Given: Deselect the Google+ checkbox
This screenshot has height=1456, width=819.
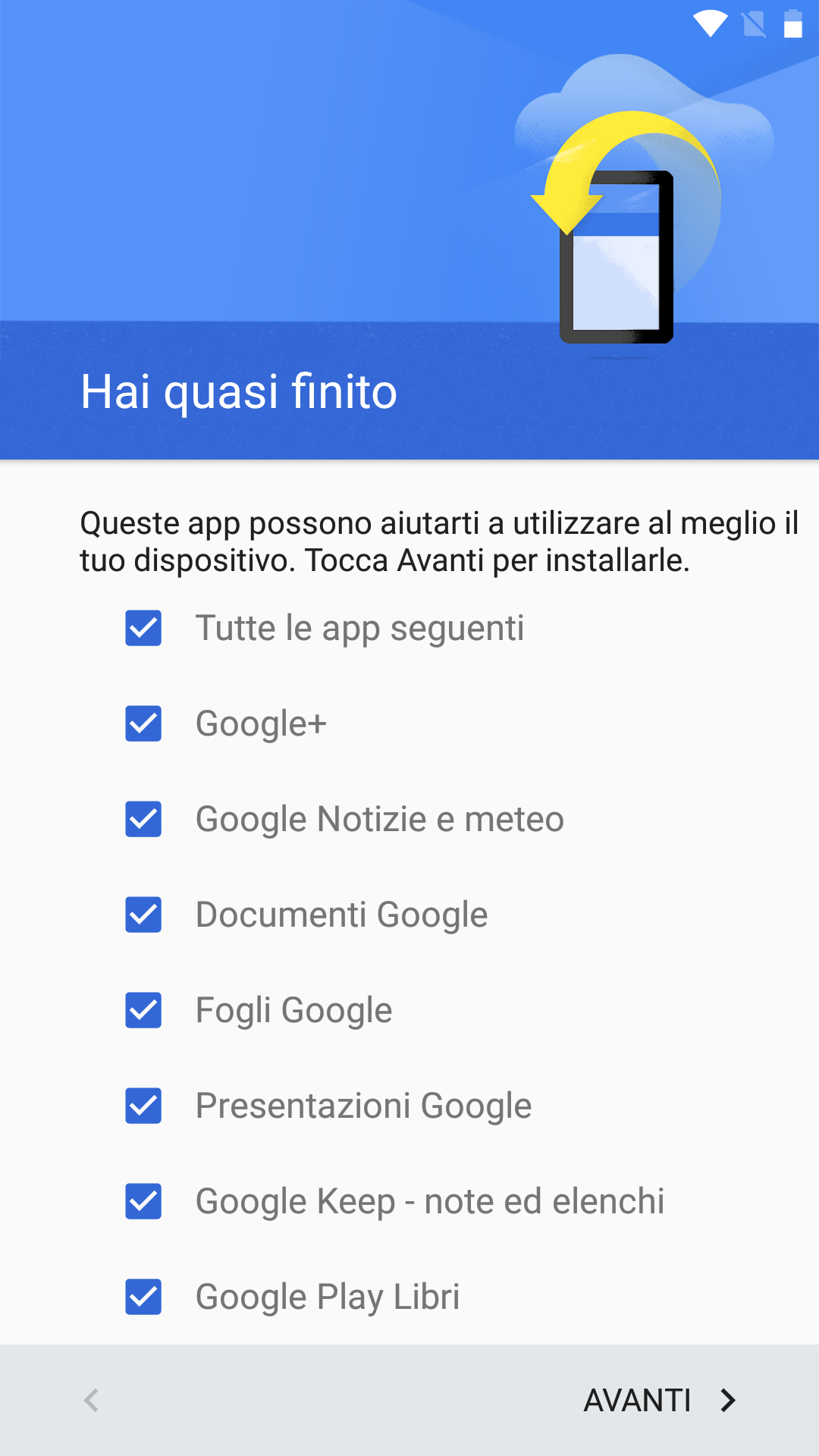Looking at the screenshot, I should 143,723.
